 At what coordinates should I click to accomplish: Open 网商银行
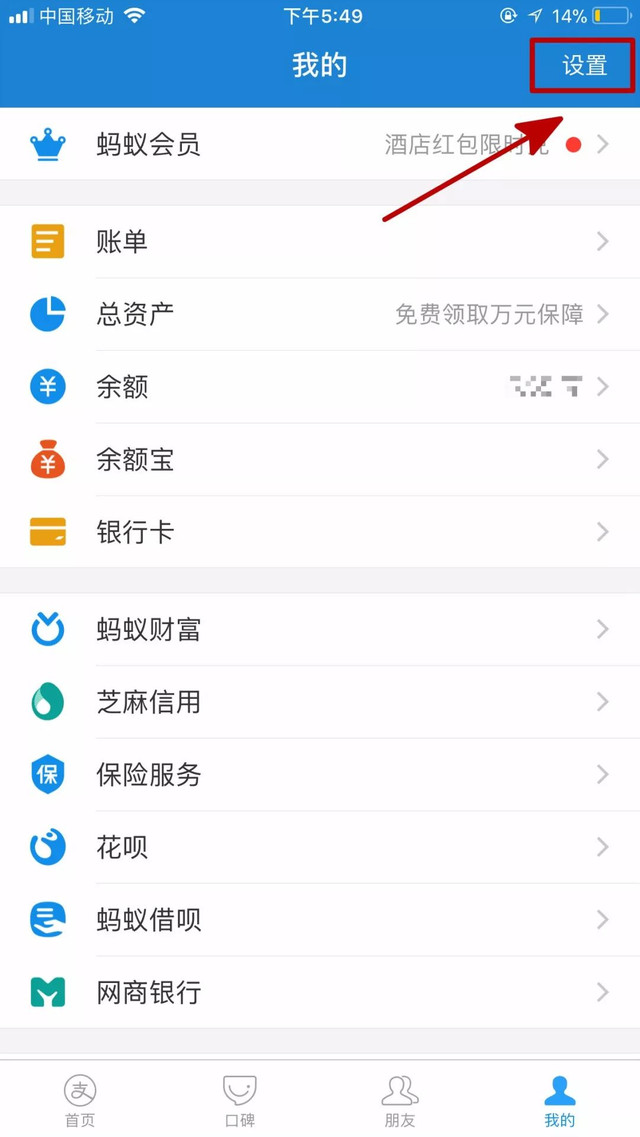pyautogui.click(x=320, y=992)
